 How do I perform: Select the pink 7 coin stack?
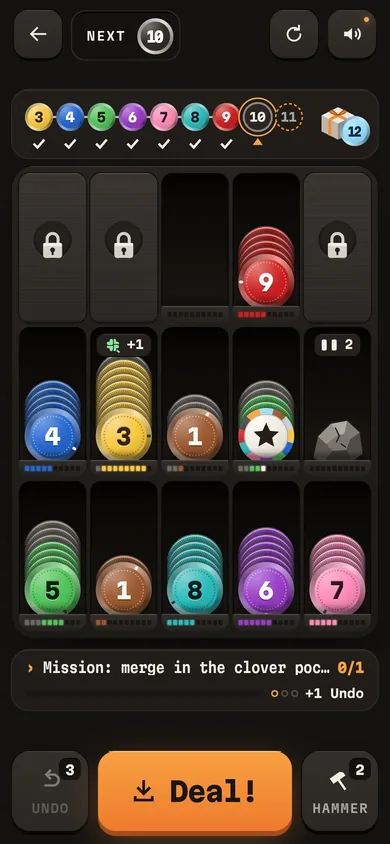[x=337, y=574]
